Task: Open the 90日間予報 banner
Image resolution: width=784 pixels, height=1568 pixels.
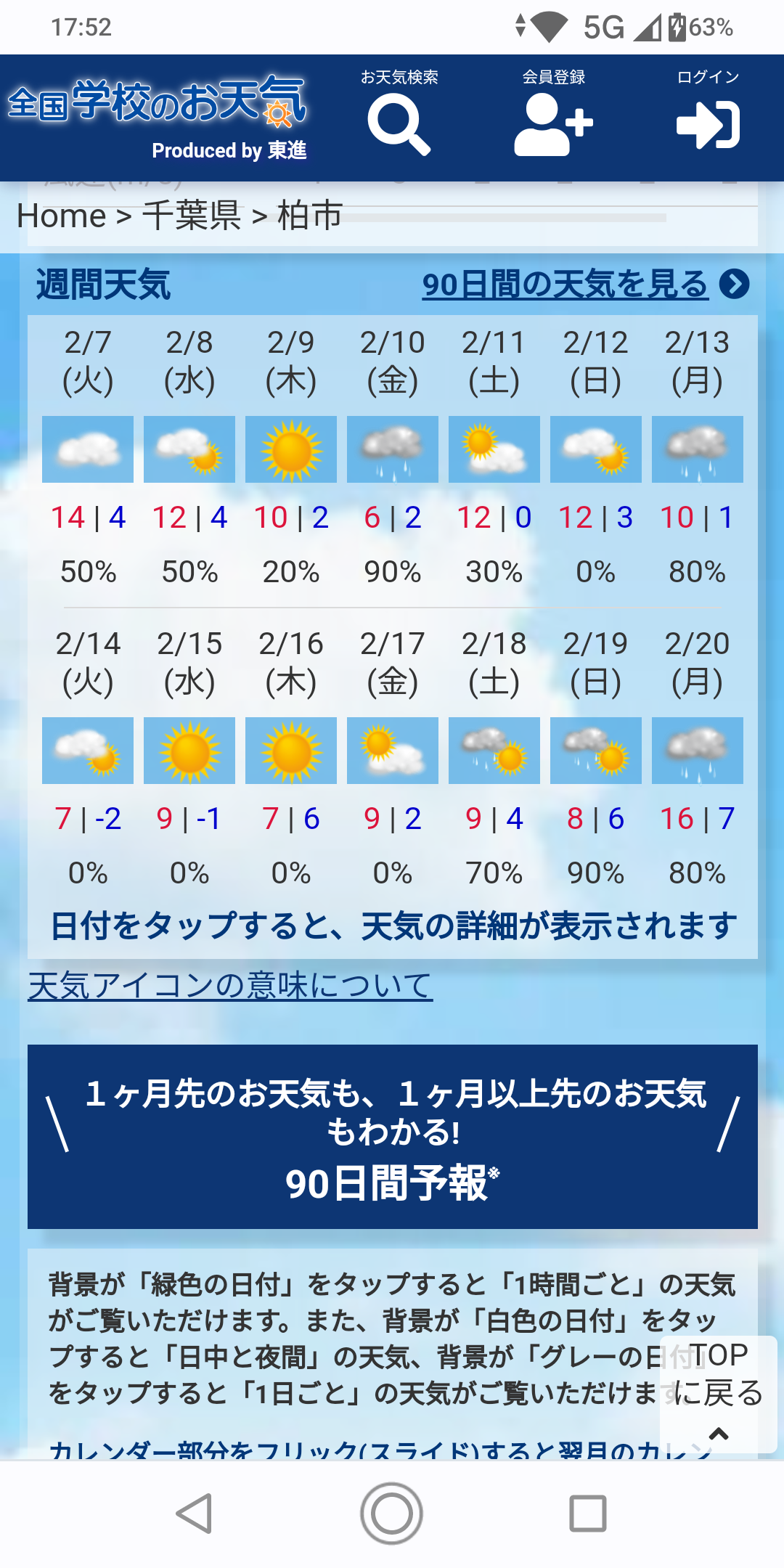Action: click(392, 1137)
